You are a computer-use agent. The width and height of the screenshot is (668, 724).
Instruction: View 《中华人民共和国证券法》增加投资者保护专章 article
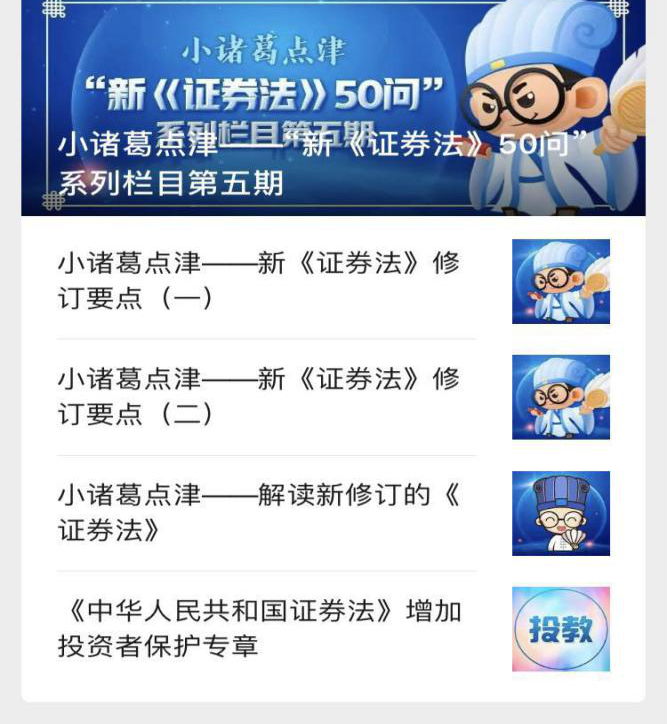point(258,628)
